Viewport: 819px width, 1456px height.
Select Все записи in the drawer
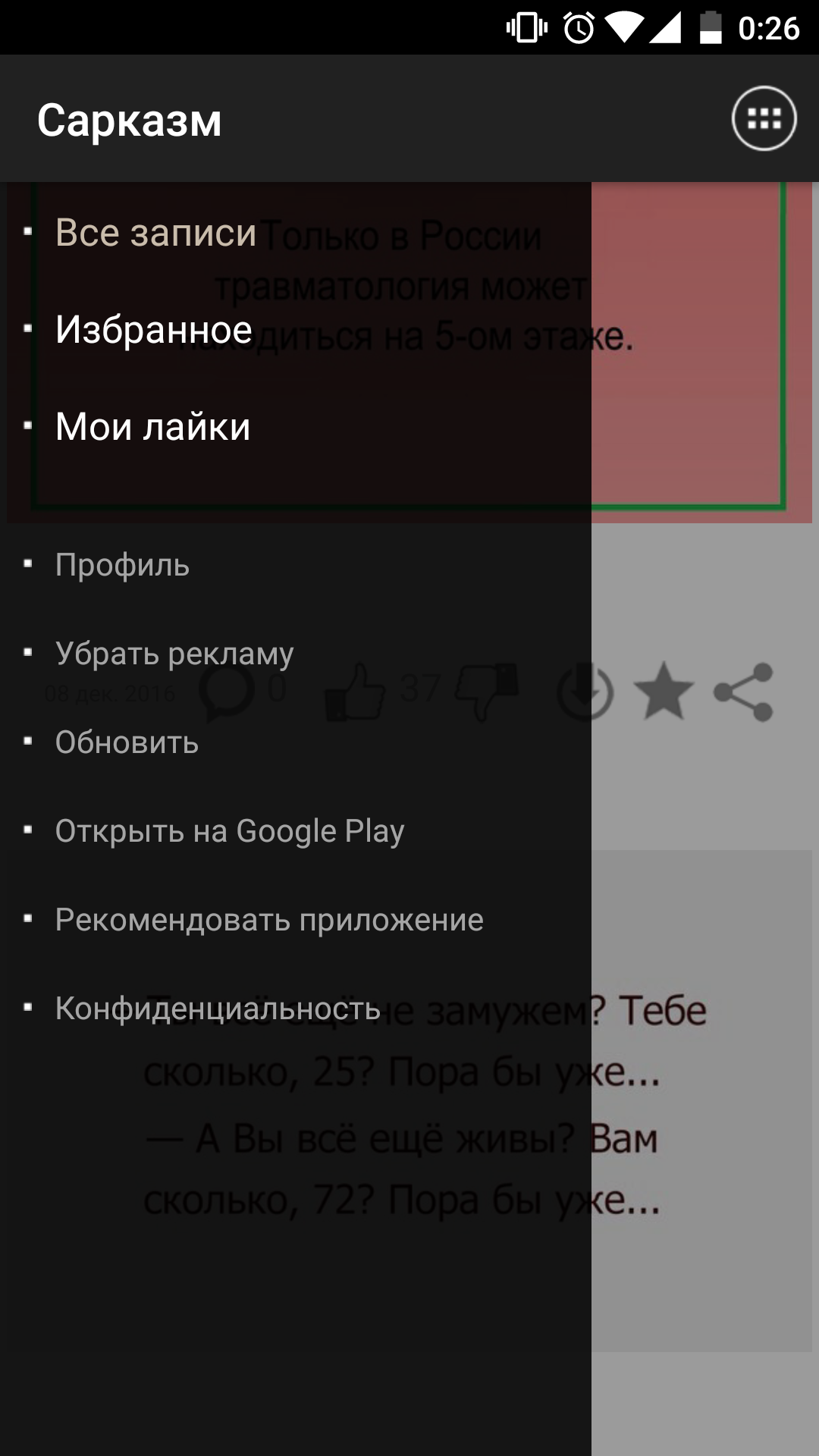(155, 233)
